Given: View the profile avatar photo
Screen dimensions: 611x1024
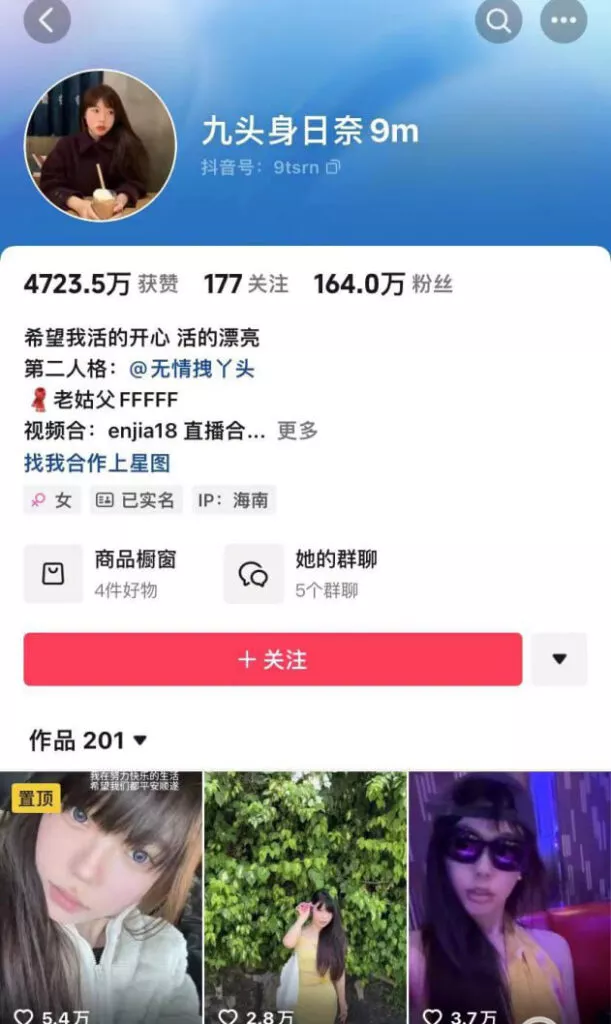Looking at the screenshot, I should pyautogui.click(x=100, y=145).
